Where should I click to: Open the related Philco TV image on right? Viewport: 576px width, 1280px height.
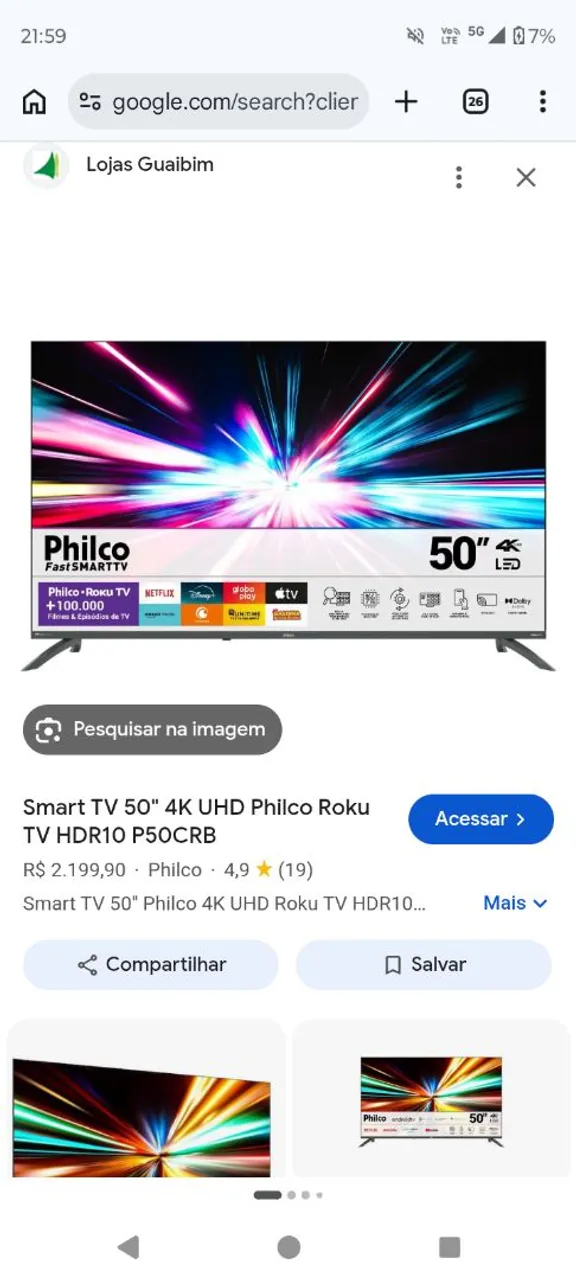431,1098
